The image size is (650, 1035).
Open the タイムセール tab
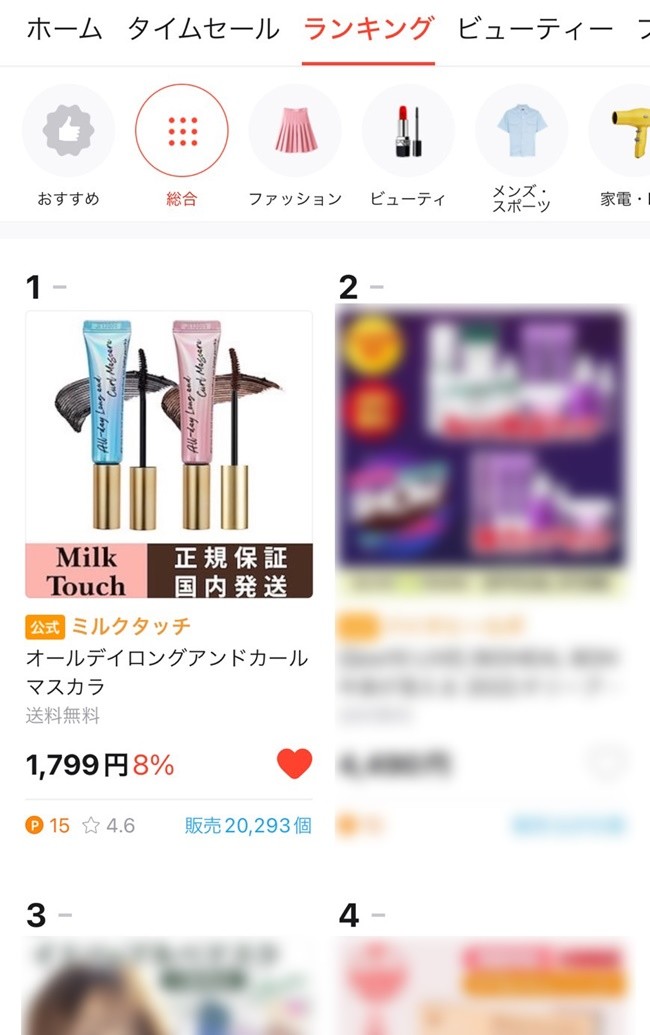point(203,30)
